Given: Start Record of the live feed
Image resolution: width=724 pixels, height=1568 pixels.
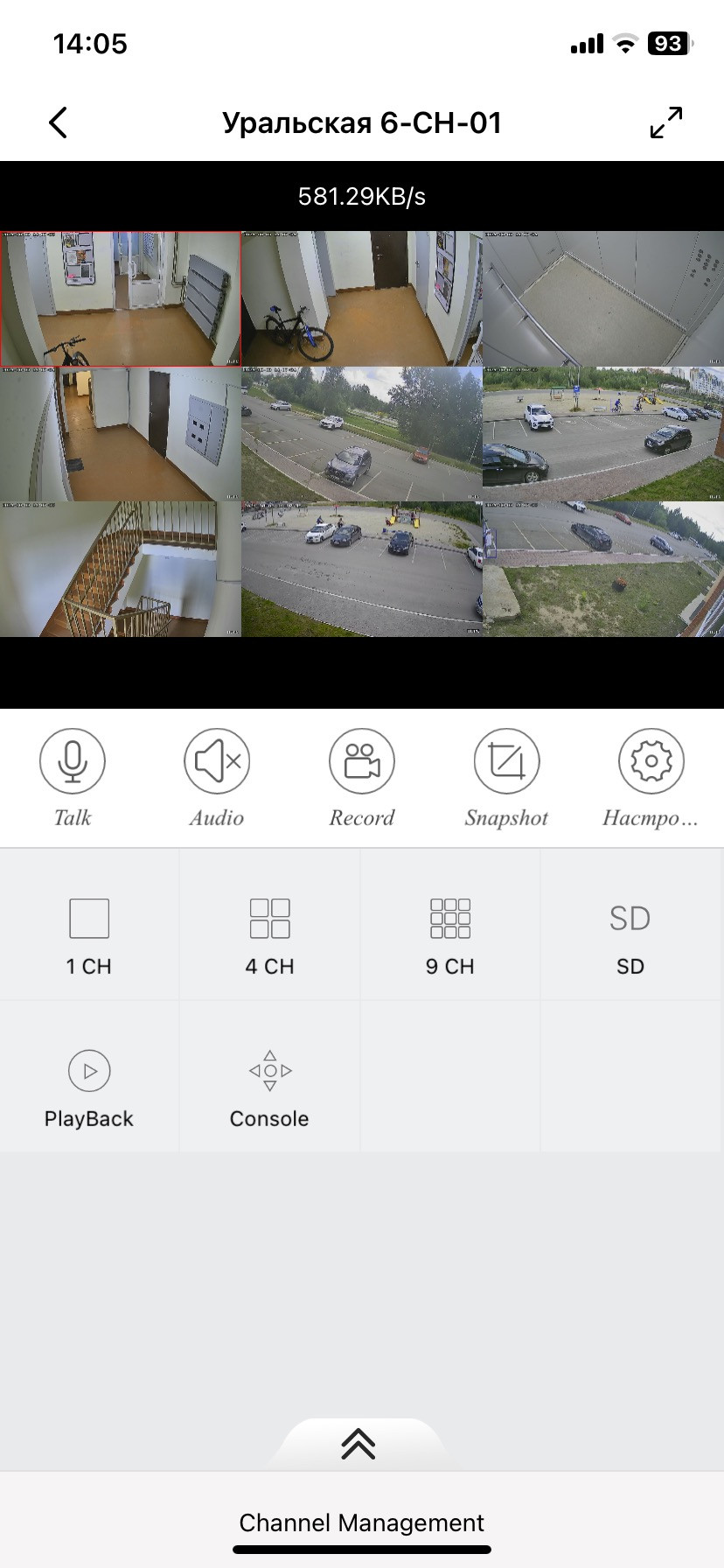Looking at the screenshot, I should pyautogui.click(x=362, y=762).
